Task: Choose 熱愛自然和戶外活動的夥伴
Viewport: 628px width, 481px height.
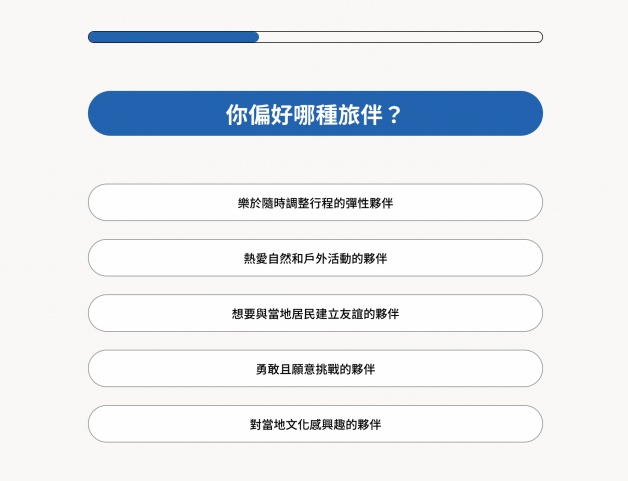Action: click(315, 258)
